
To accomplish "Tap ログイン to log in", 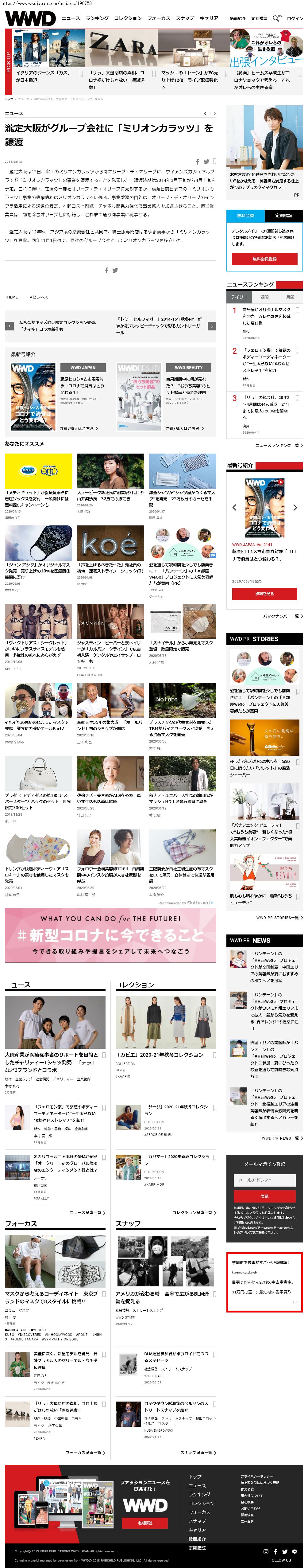I will point(295,18).
